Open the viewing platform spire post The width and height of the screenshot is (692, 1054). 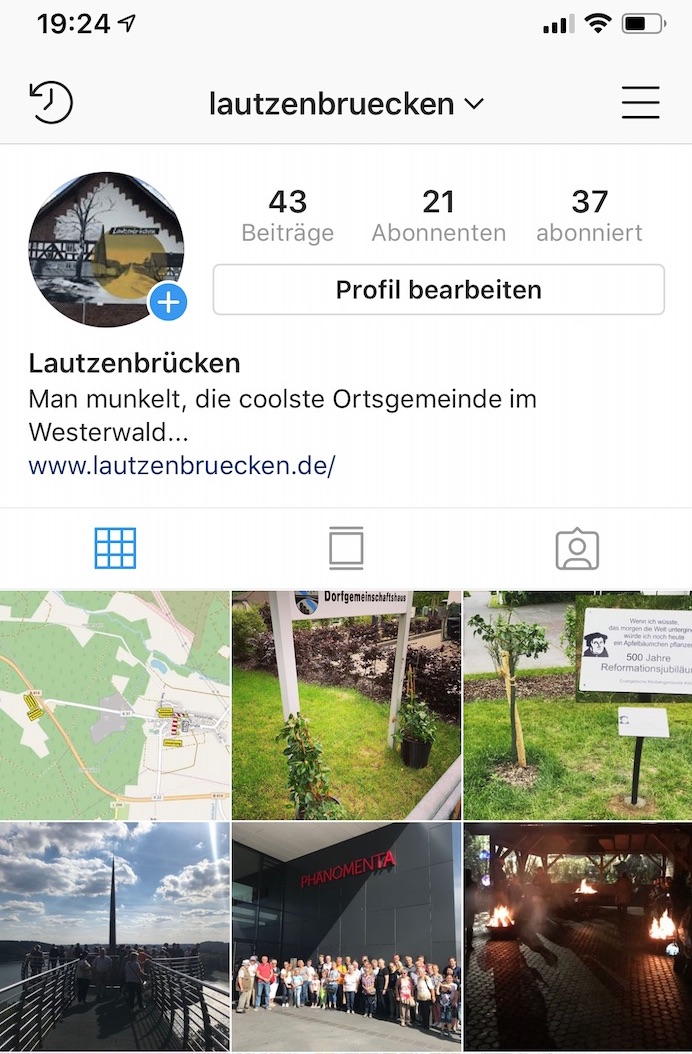pos(114,937)
